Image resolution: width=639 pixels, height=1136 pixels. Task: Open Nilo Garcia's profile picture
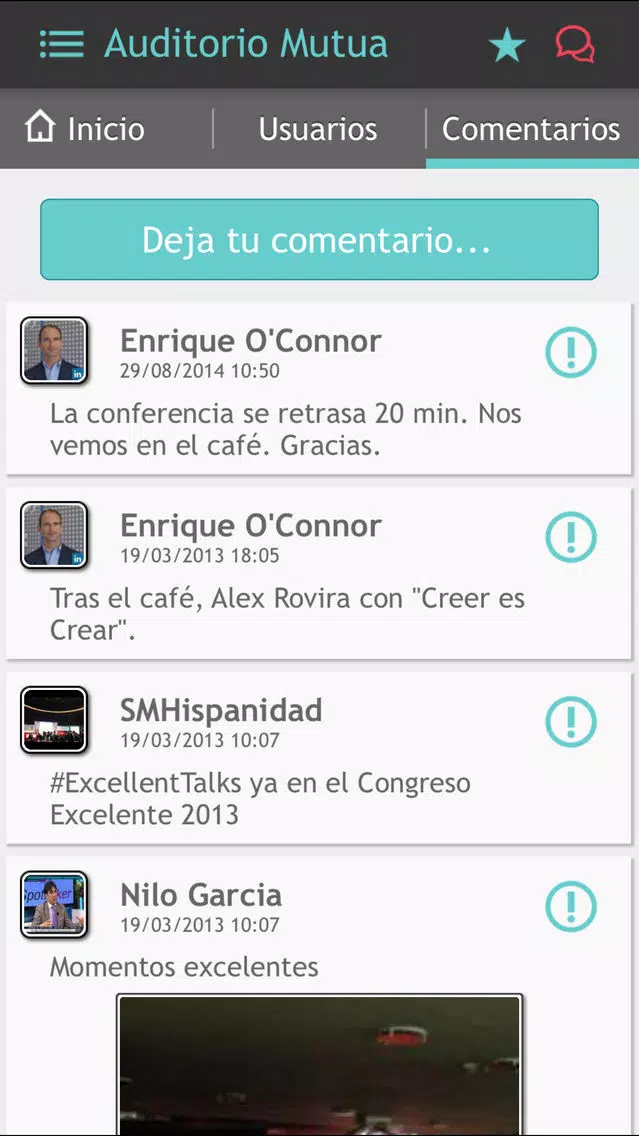[54, 905]
